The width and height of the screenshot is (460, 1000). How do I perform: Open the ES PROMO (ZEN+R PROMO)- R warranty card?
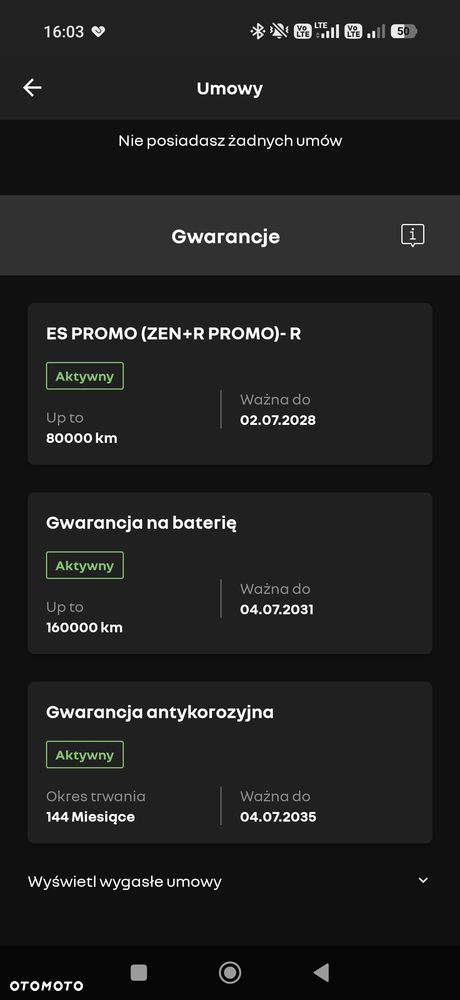(x=230, y=384)
